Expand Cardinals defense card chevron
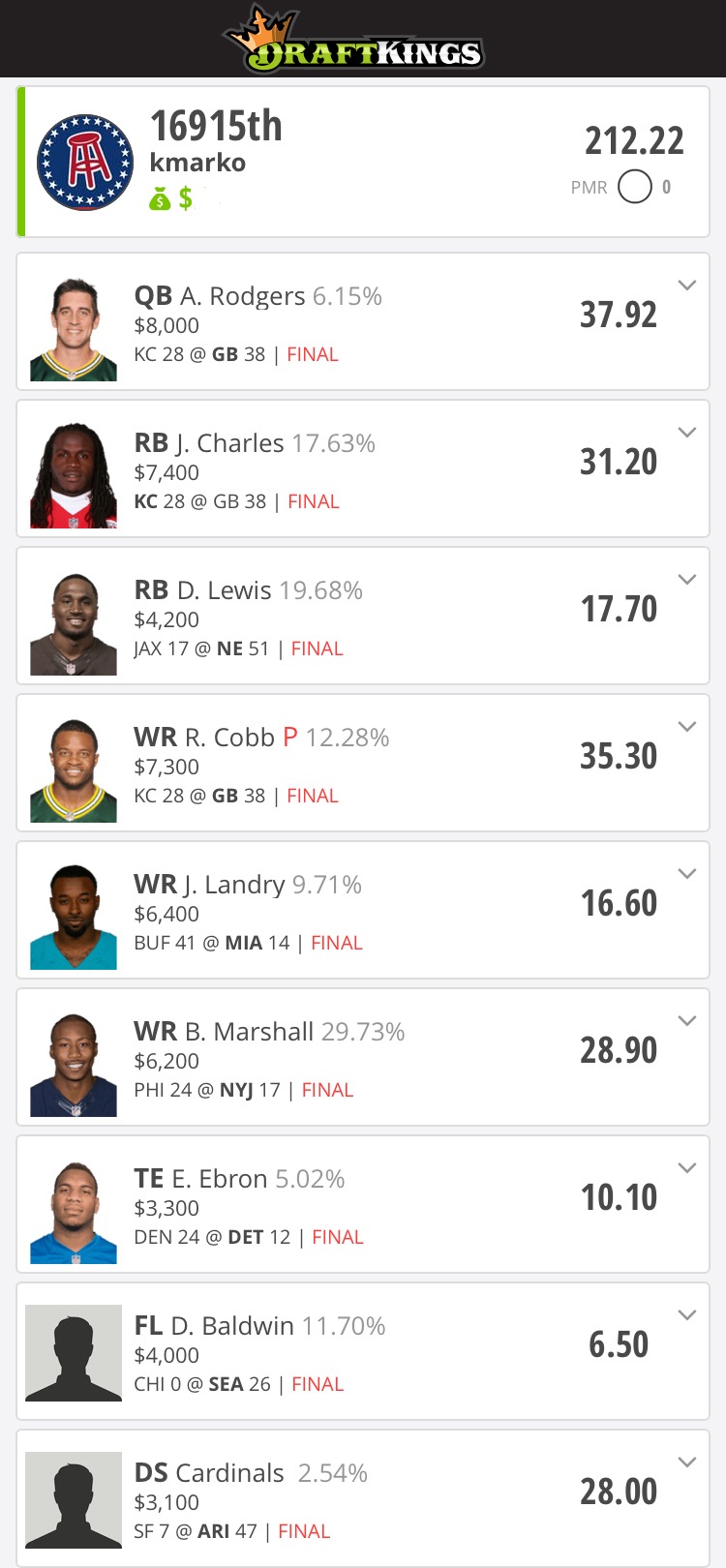This screenshot has width=726, height=1568. [687, 1462]
